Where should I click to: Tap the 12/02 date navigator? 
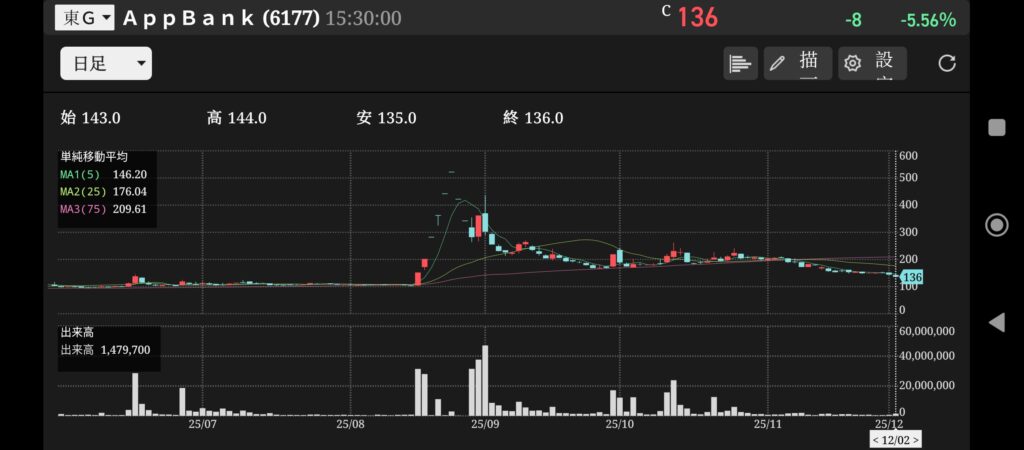point(895,440)
